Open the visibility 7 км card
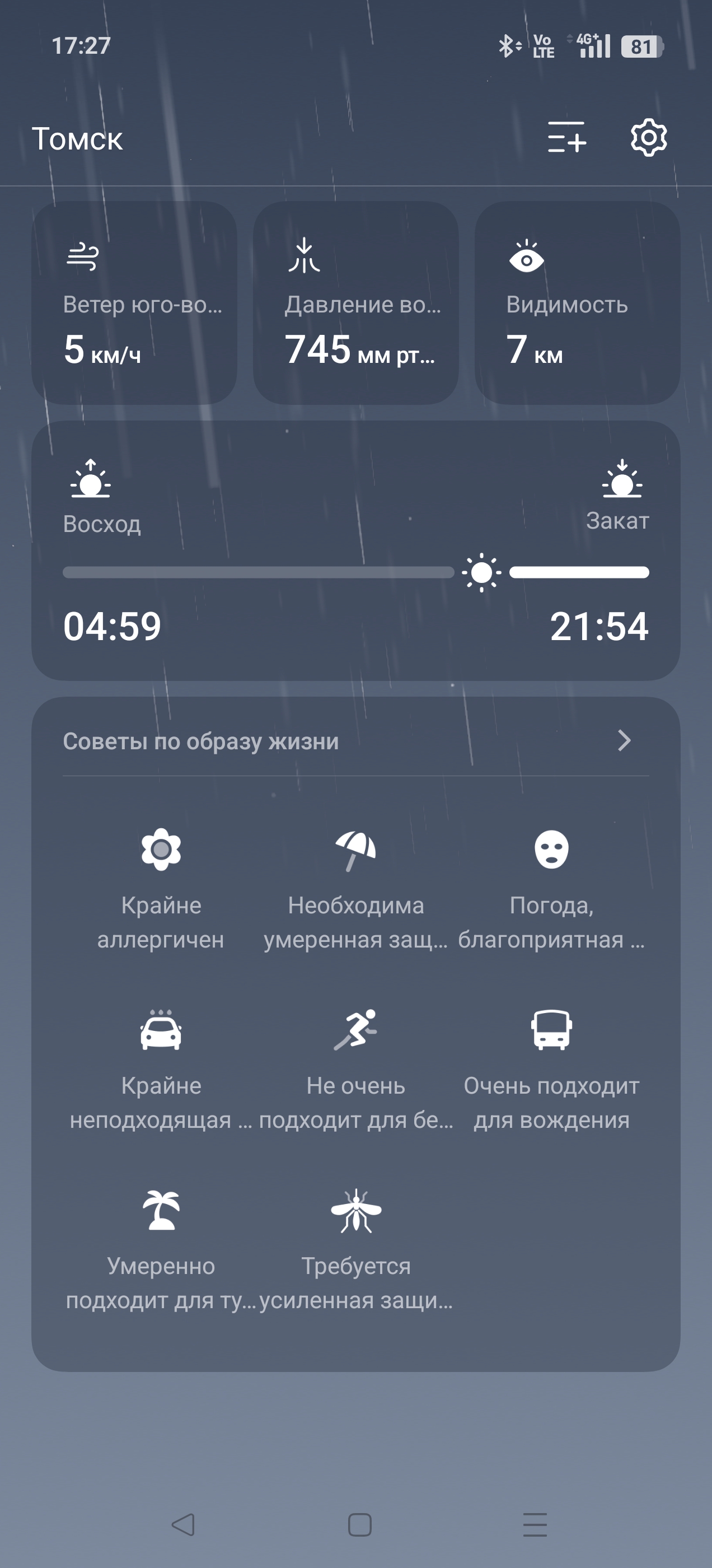Viewport: 712px width, 1568px height. (x=577, y=303)
